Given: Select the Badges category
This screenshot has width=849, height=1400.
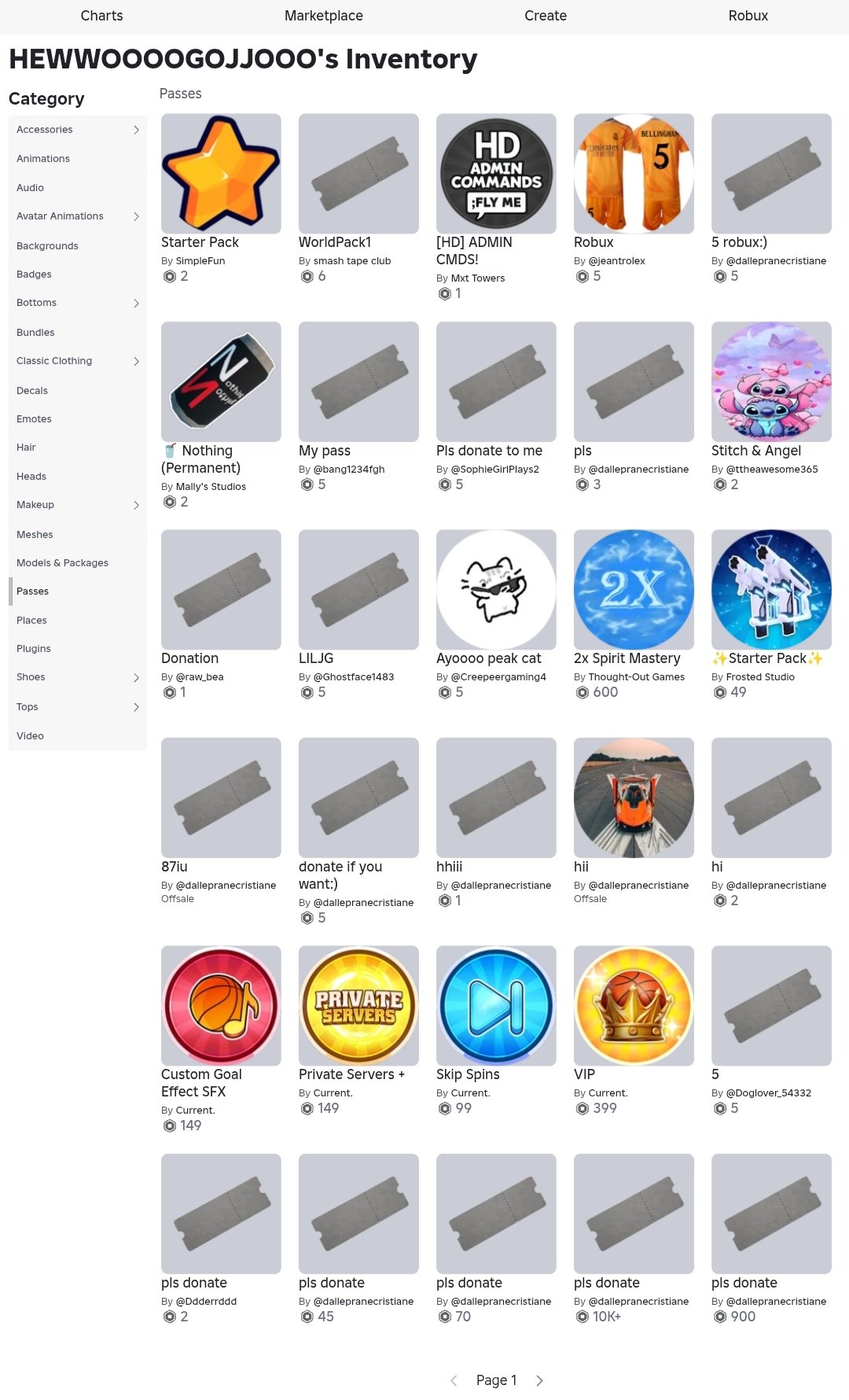Looking at the screenshot, I should (77, 274).
